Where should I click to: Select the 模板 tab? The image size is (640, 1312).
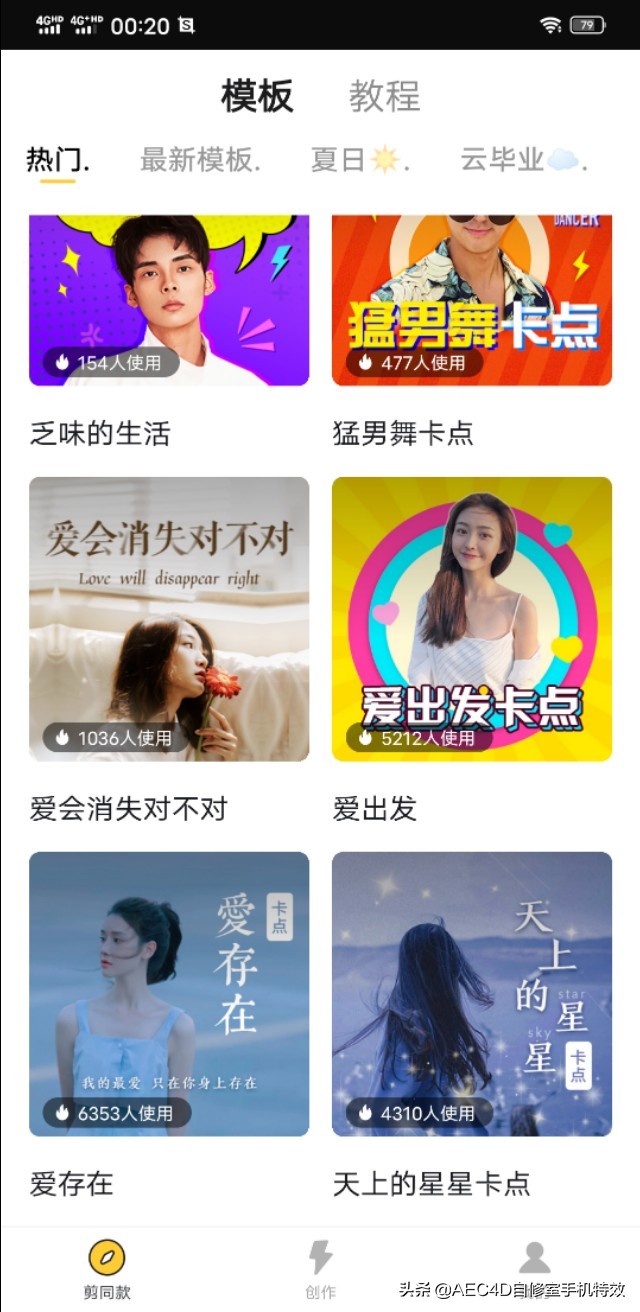[x=257, y=96]
